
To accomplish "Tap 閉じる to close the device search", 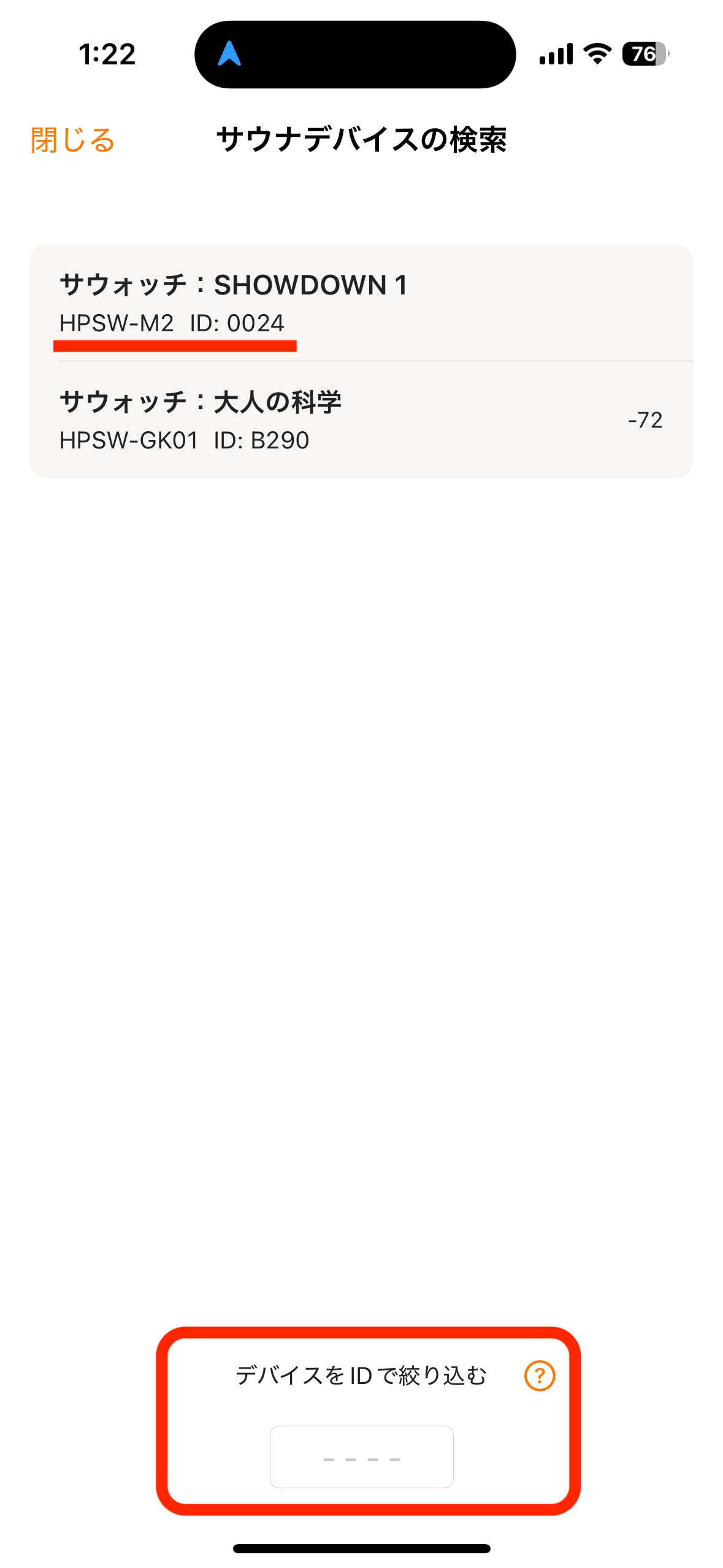I will [72, 140].
